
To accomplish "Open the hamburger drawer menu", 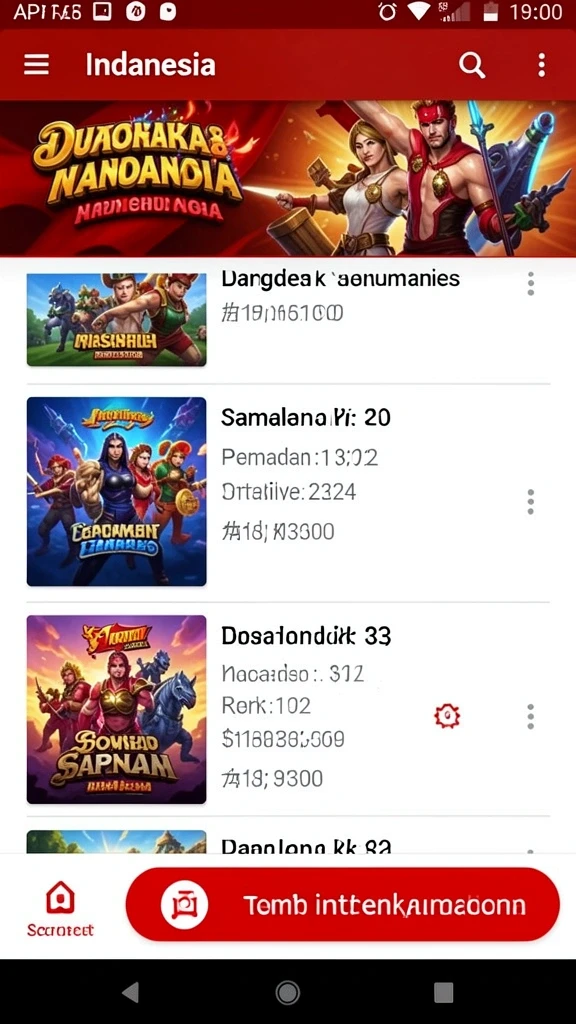I will click(37, 65).
